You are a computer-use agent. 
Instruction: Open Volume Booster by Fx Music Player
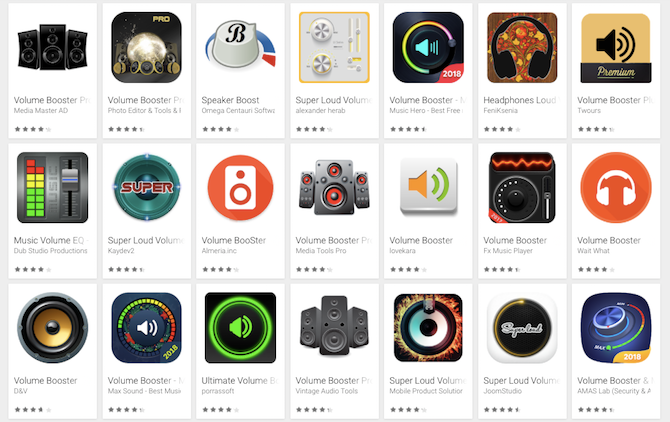point(522,187)
